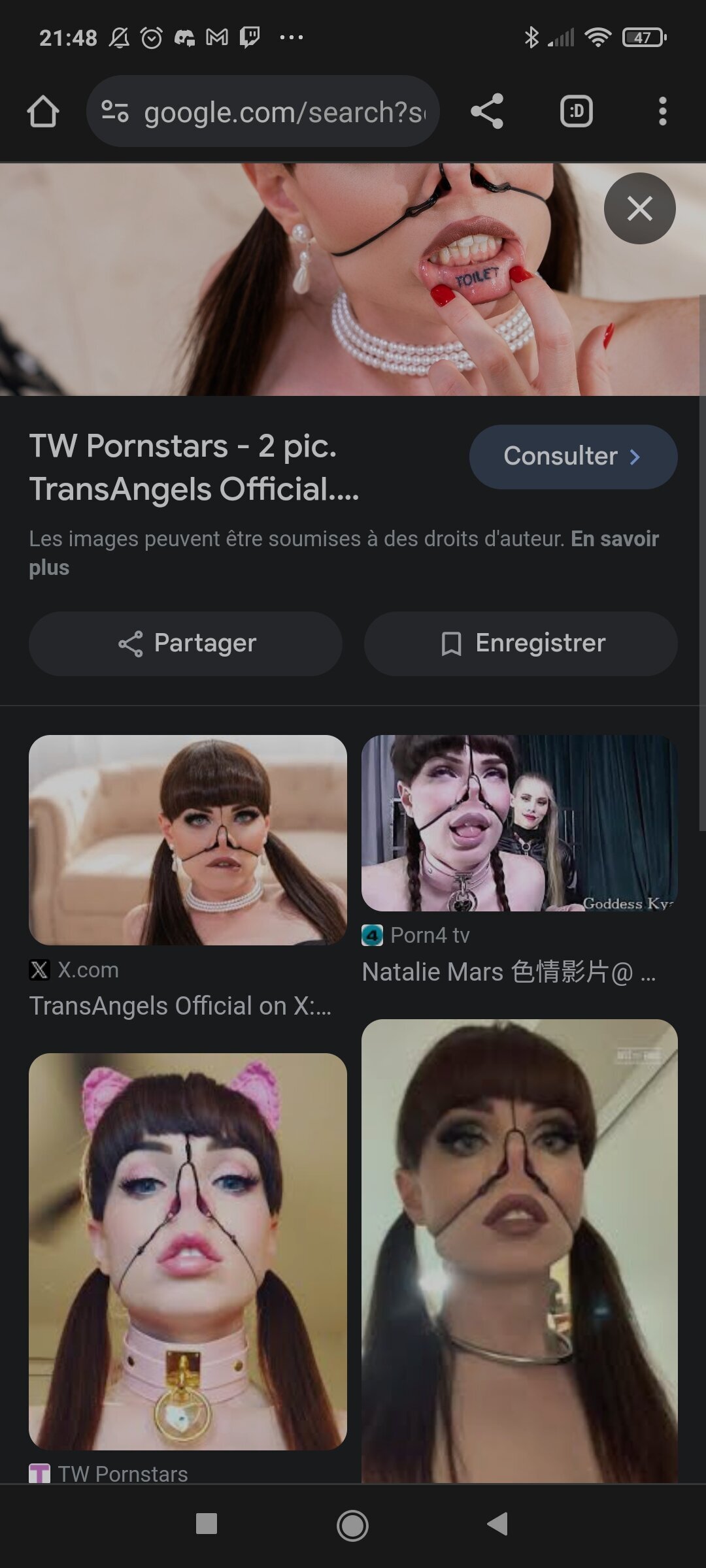Open the browser overflow menu

(662, 111)
